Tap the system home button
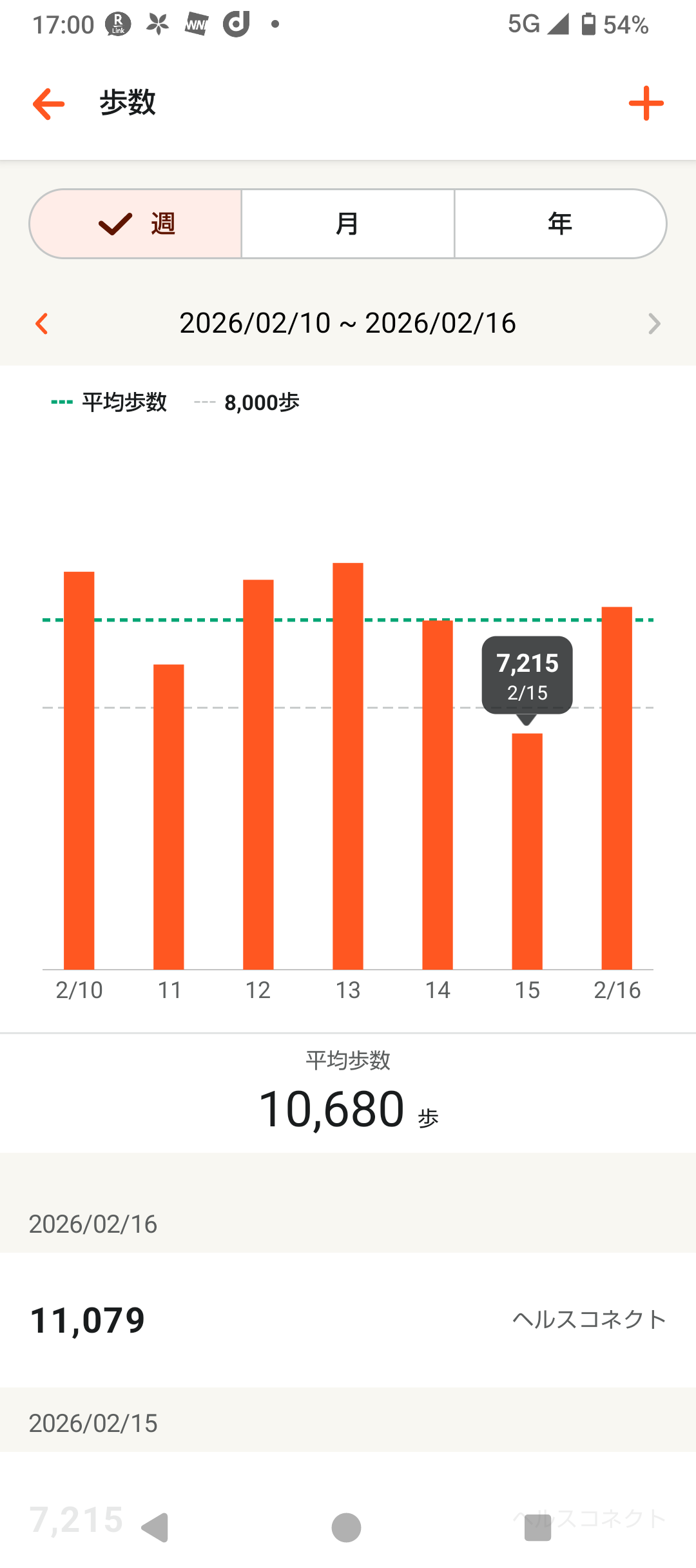Screen dimensions: 696x1568 pos(347,1527)
